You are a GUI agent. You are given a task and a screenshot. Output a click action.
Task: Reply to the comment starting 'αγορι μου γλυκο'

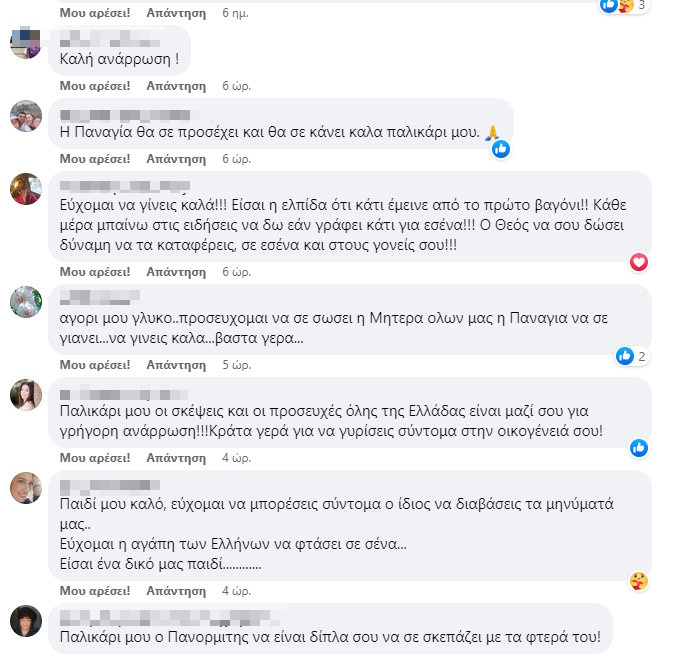click(x=175, y=364)
